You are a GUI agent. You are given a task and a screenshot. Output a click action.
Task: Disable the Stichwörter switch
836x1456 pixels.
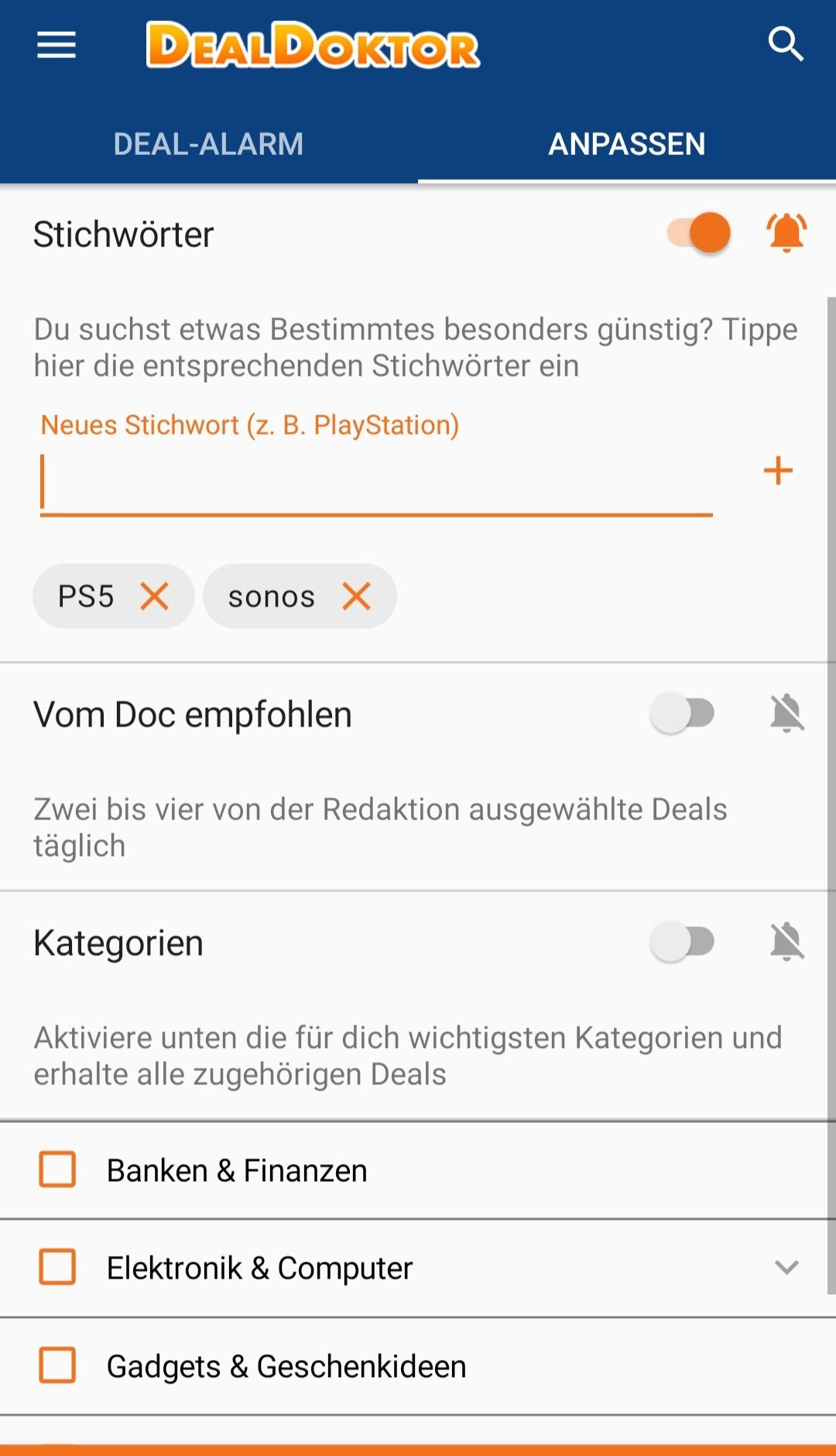698,232
